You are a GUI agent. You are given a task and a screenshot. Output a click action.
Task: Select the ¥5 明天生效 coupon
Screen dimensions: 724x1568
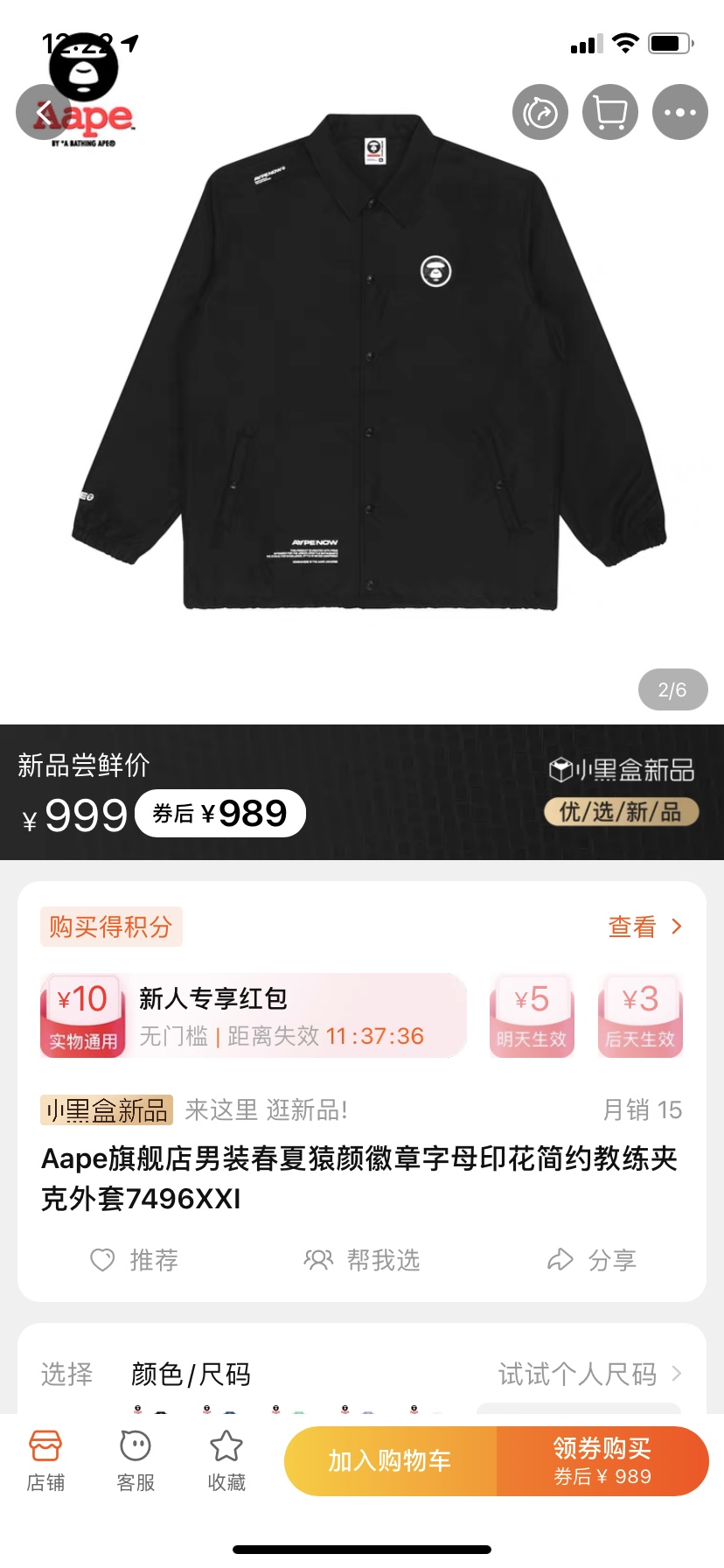point(532,1016)
